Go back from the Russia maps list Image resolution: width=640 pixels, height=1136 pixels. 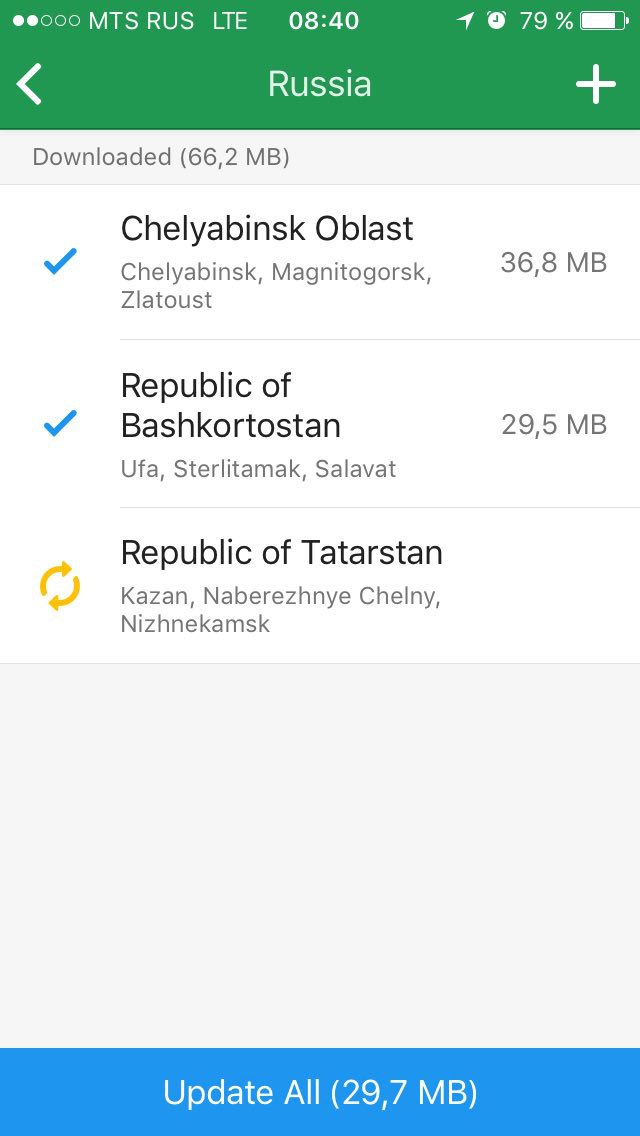coord(30,84)
